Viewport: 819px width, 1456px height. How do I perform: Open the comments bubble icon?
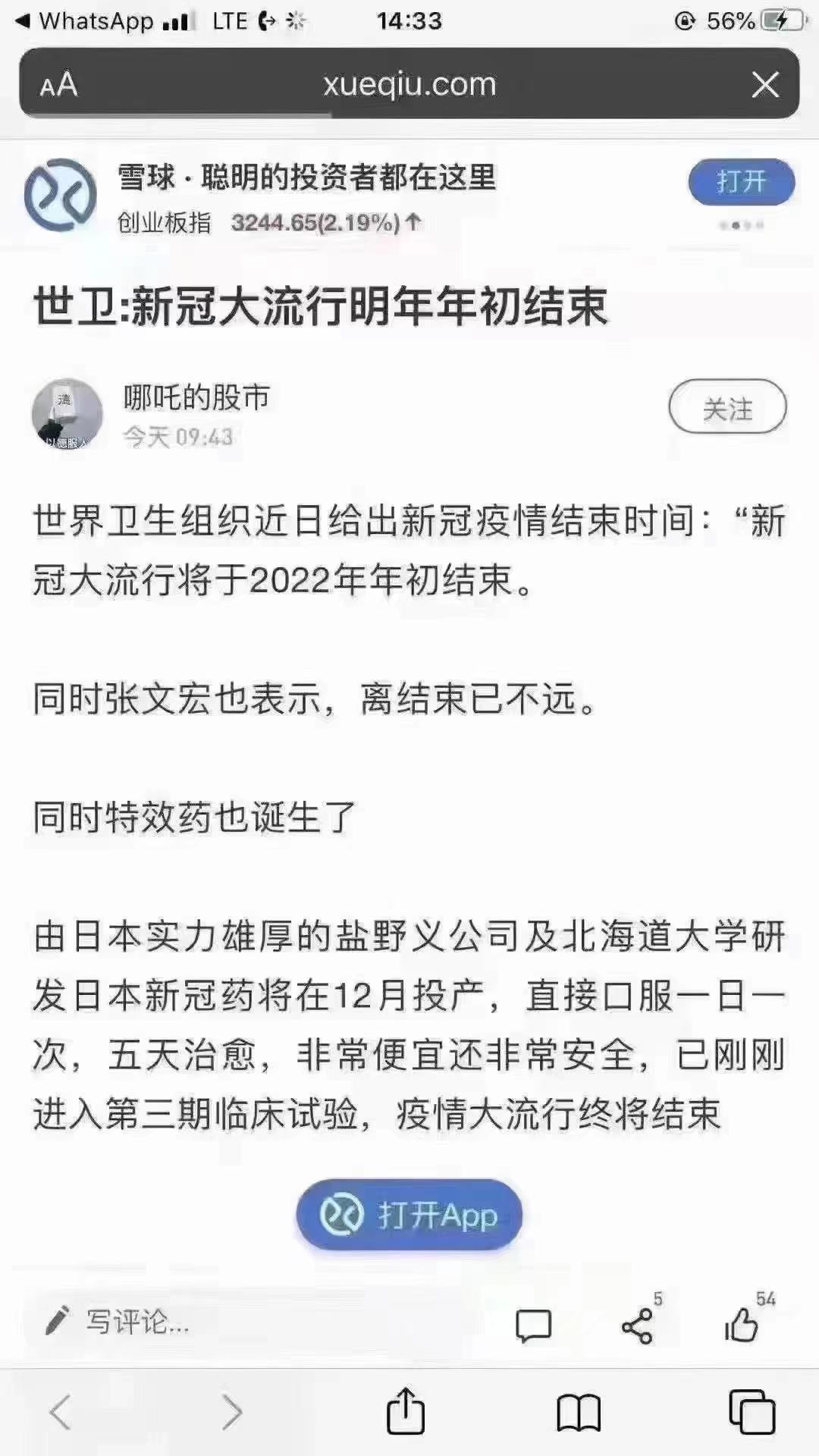tap(533, 1326)
